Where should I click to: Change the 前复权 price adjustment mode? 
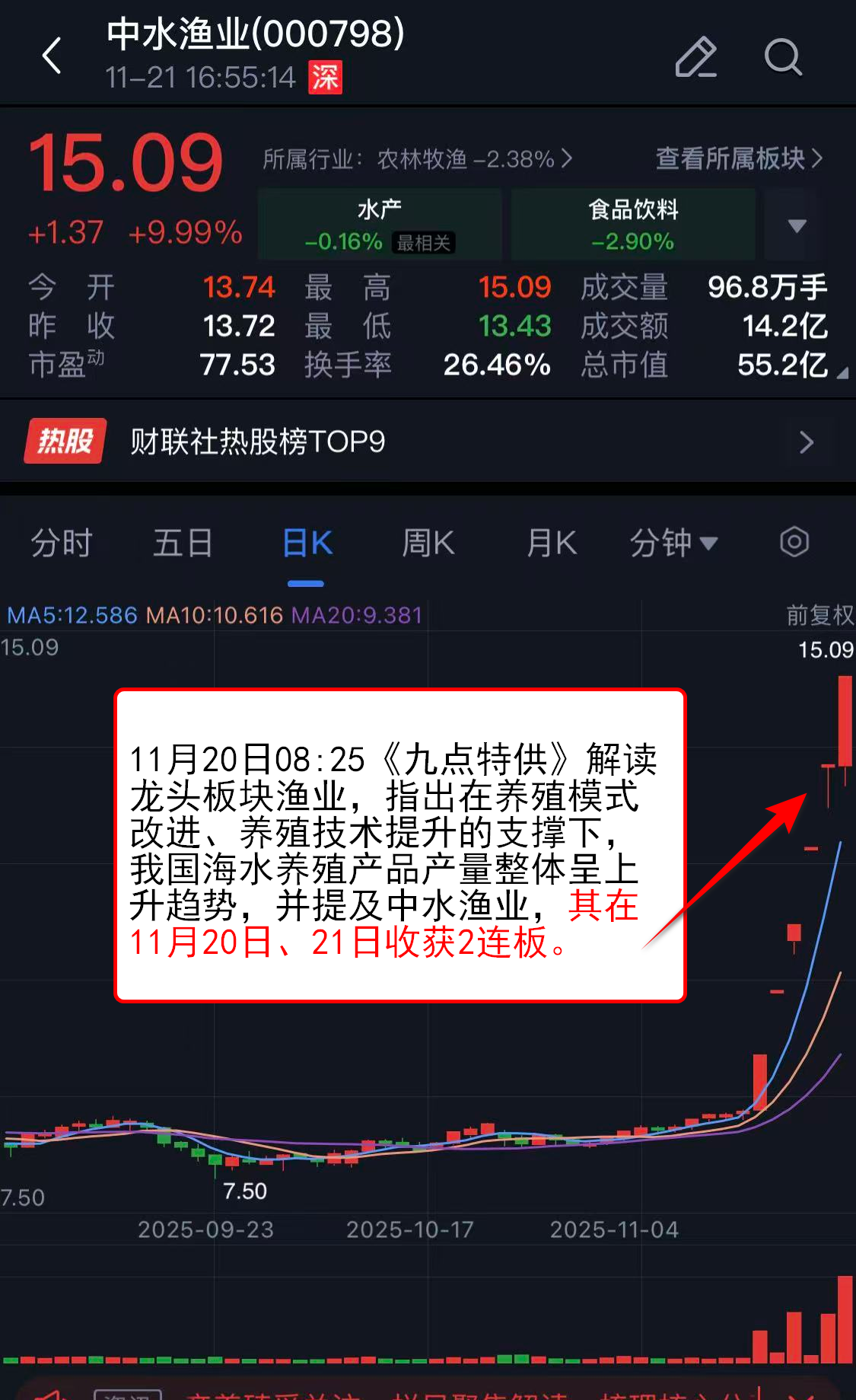pyautogui.click(x=819, y=614)
